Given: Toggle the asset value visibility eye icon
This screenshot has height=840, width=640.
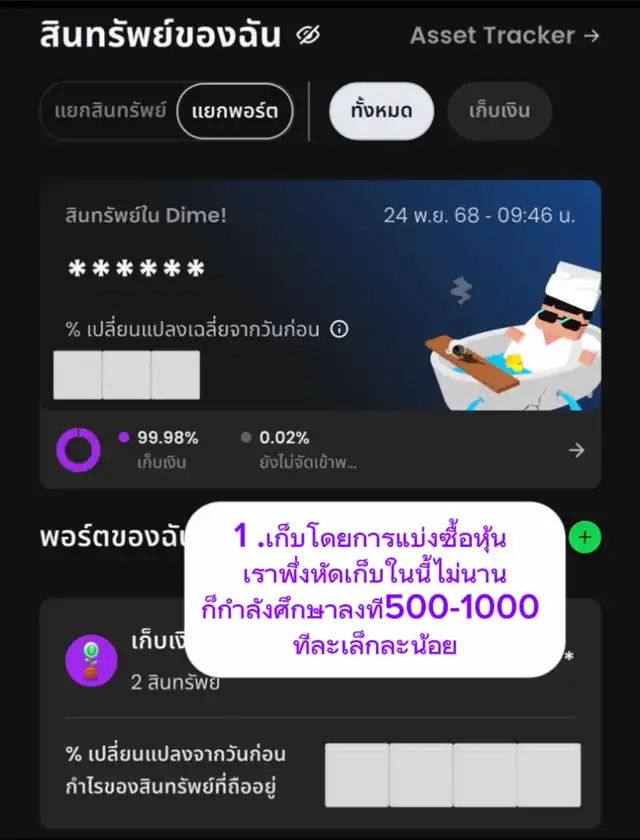Looking at the screenshot, I should [x=308, y=36].
